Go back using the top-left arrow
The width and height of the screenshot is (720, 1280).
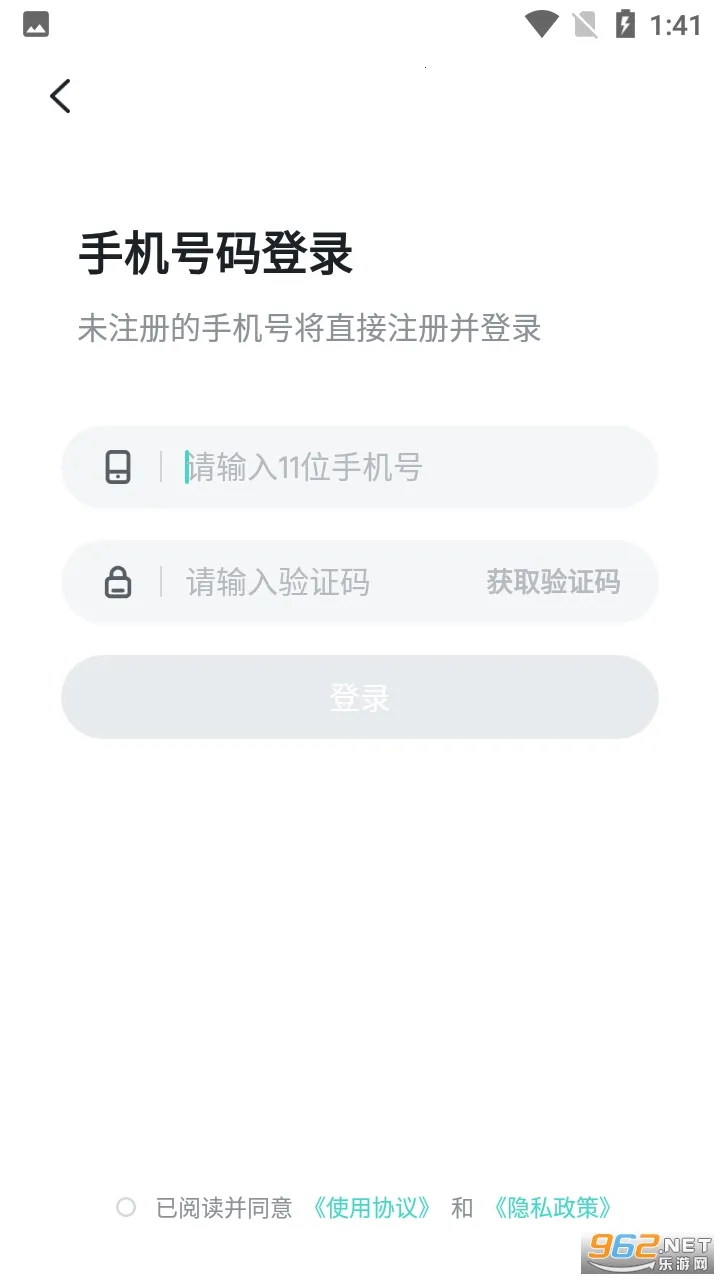coord(61,97)
